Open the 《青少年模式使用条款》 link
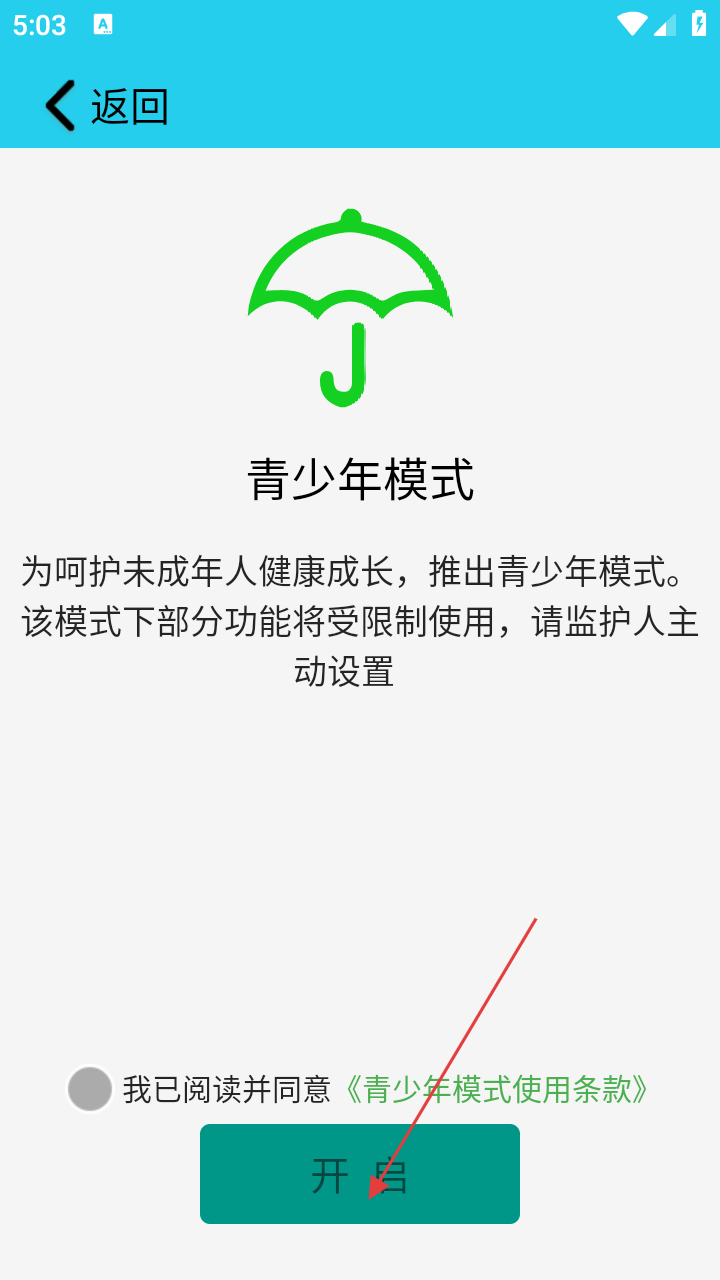 pyautogui.click(x=496, y=1089)
